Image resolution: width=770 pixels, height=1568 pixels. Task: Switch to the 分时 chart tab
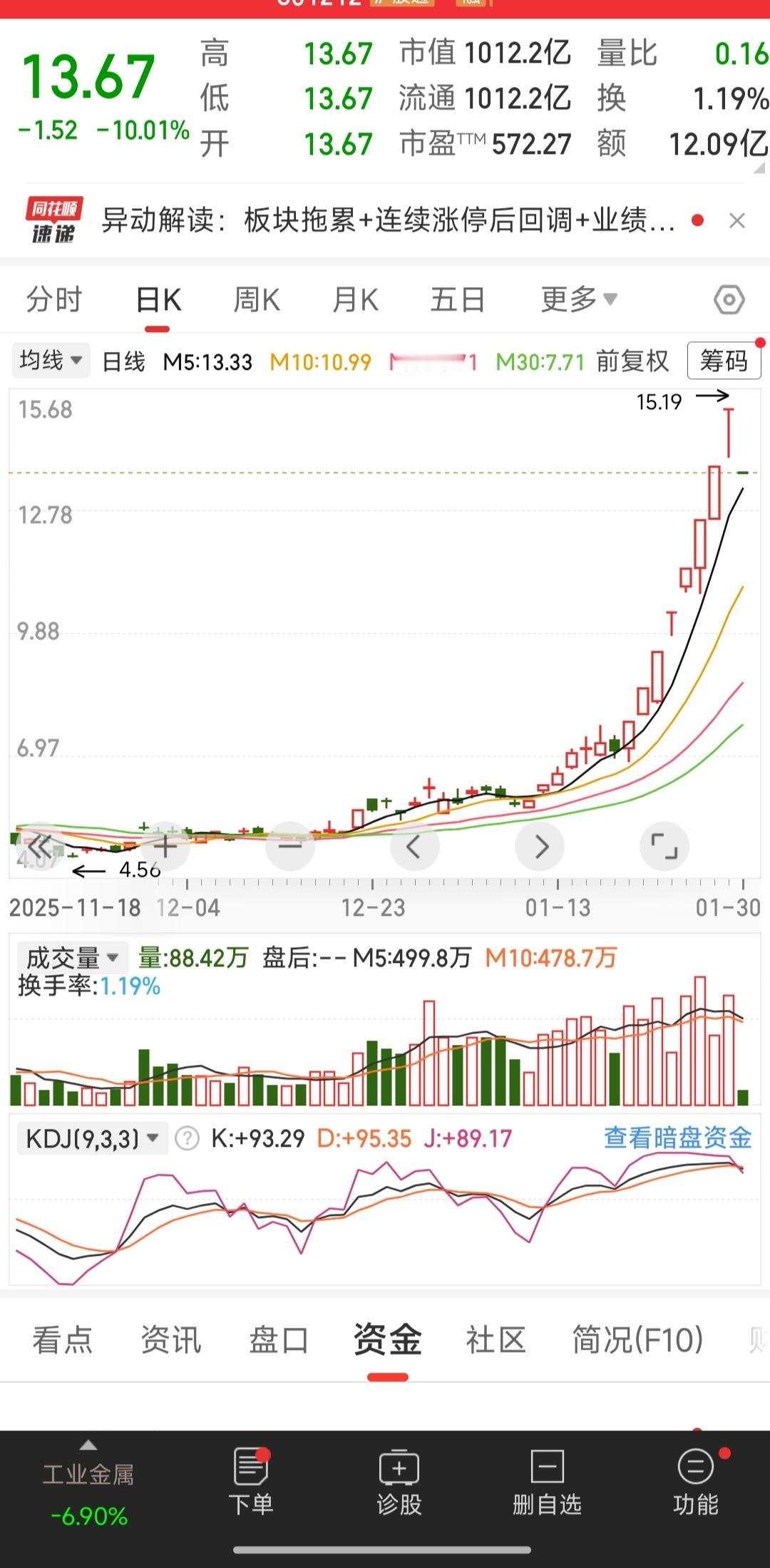pyautogui.click(x=54, y=300)
